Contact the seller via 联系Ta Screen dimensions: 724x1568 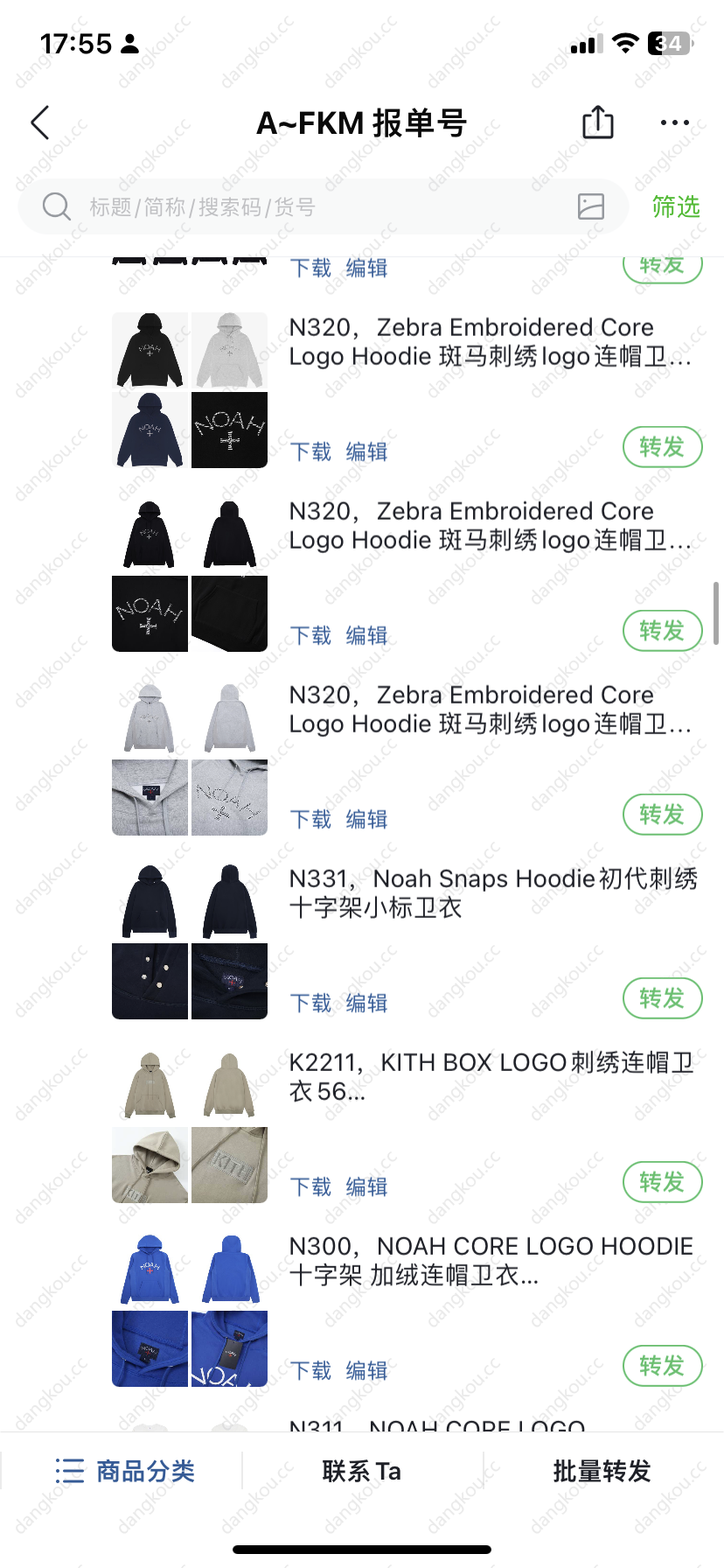coord(362,1471)
